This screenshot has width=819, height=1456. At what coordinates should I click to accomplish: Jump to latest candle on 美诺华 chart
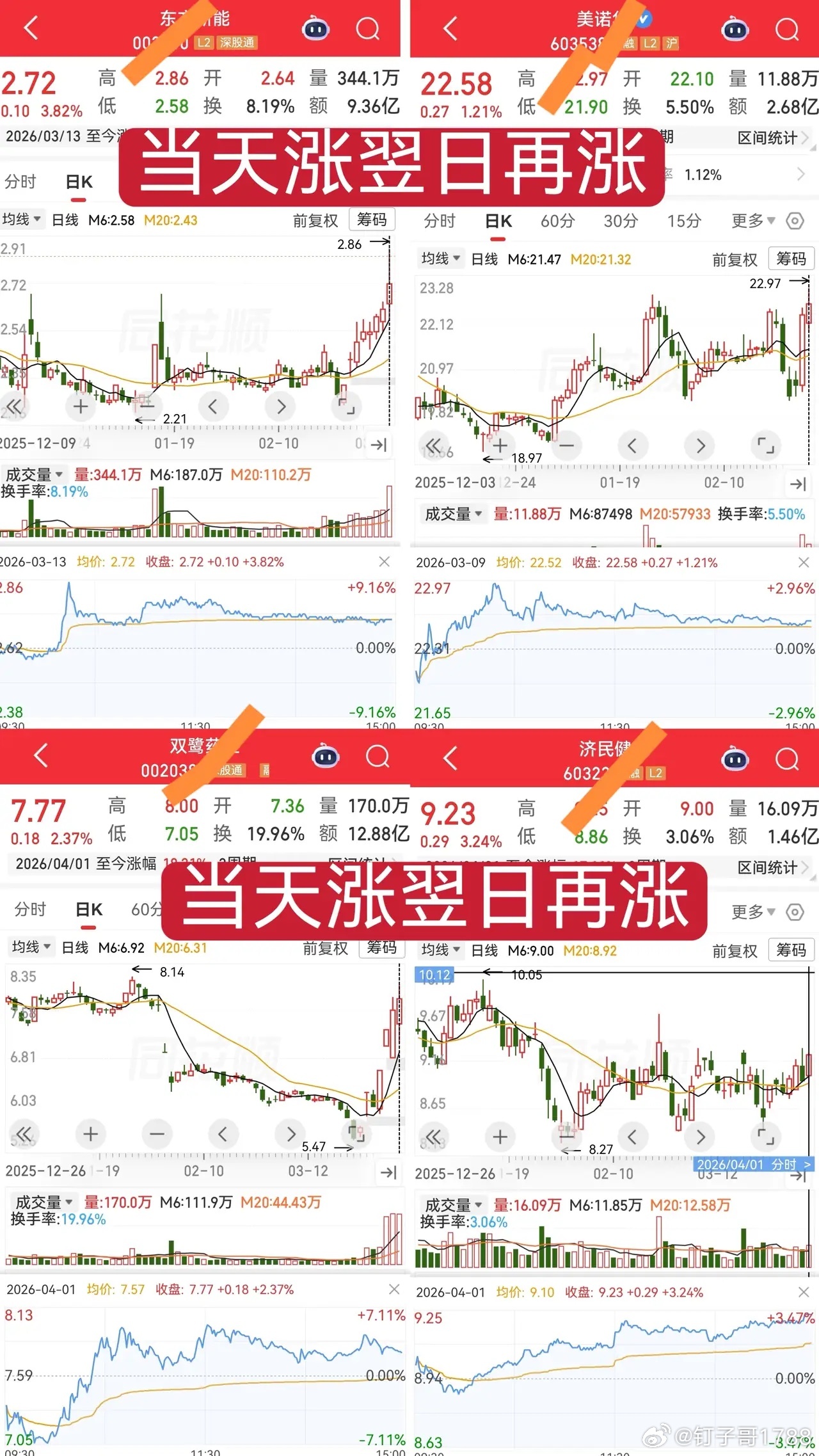tap(798, 484)
